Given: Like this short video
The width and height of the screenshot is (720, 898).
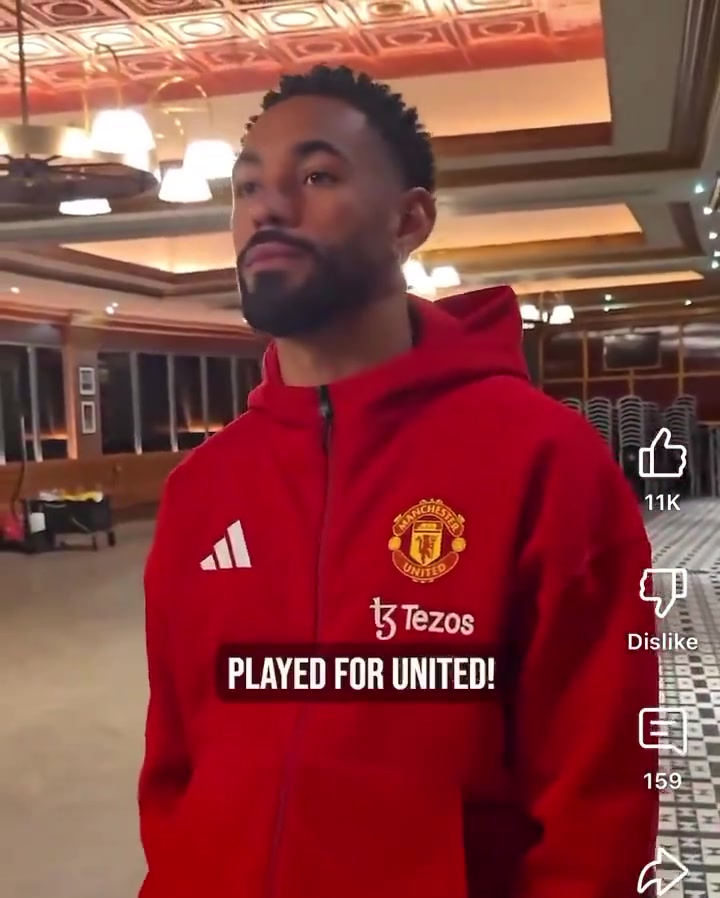Looking at the screenshot, I should pos(662,455).
